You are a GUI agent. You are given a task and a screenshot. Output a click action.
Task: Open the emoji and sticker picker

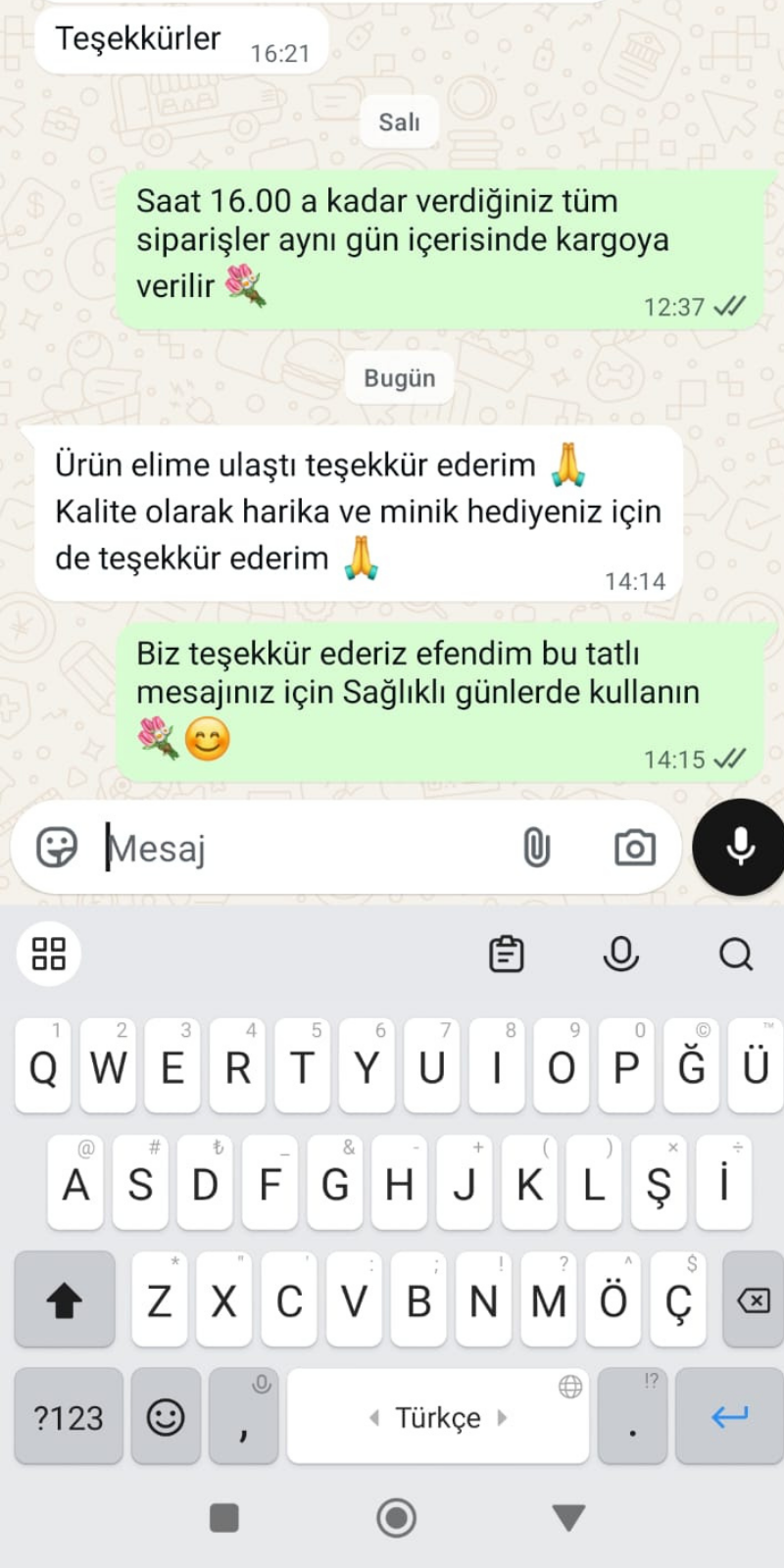[x=56, y=848]
